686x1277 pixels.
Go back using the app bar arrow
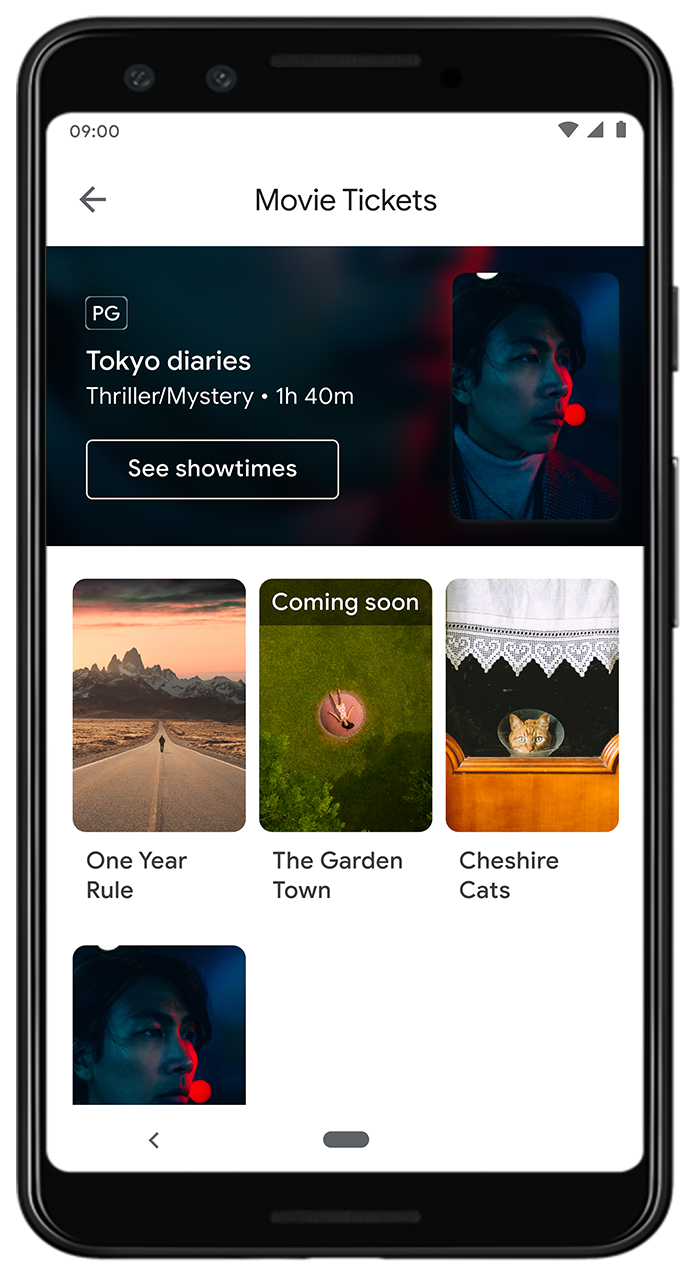[93, 200]
